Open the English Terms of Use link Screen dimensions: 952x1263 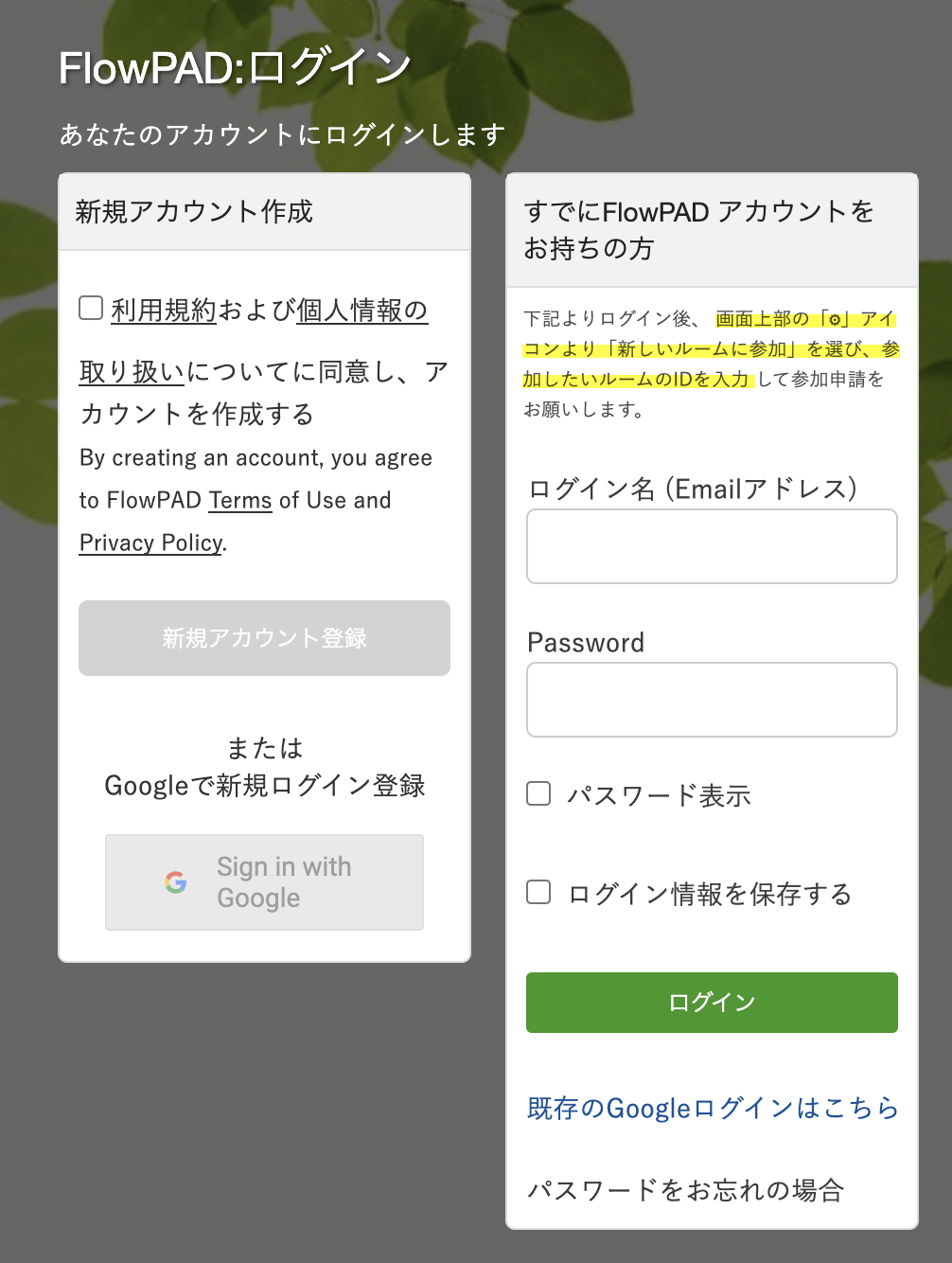coord(239,500)
